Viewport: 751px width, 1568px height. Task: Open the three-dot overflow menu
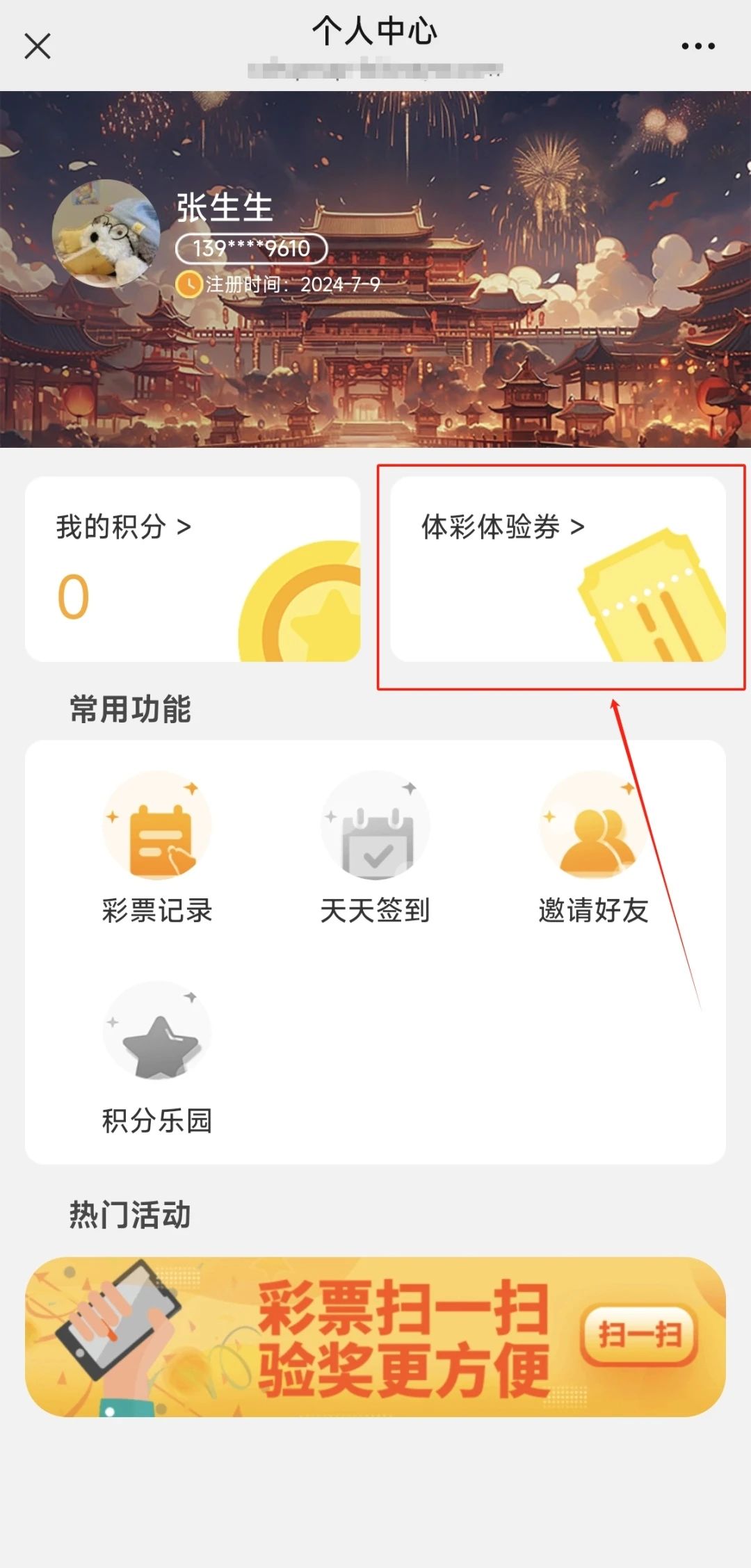(x=697, y=47)
